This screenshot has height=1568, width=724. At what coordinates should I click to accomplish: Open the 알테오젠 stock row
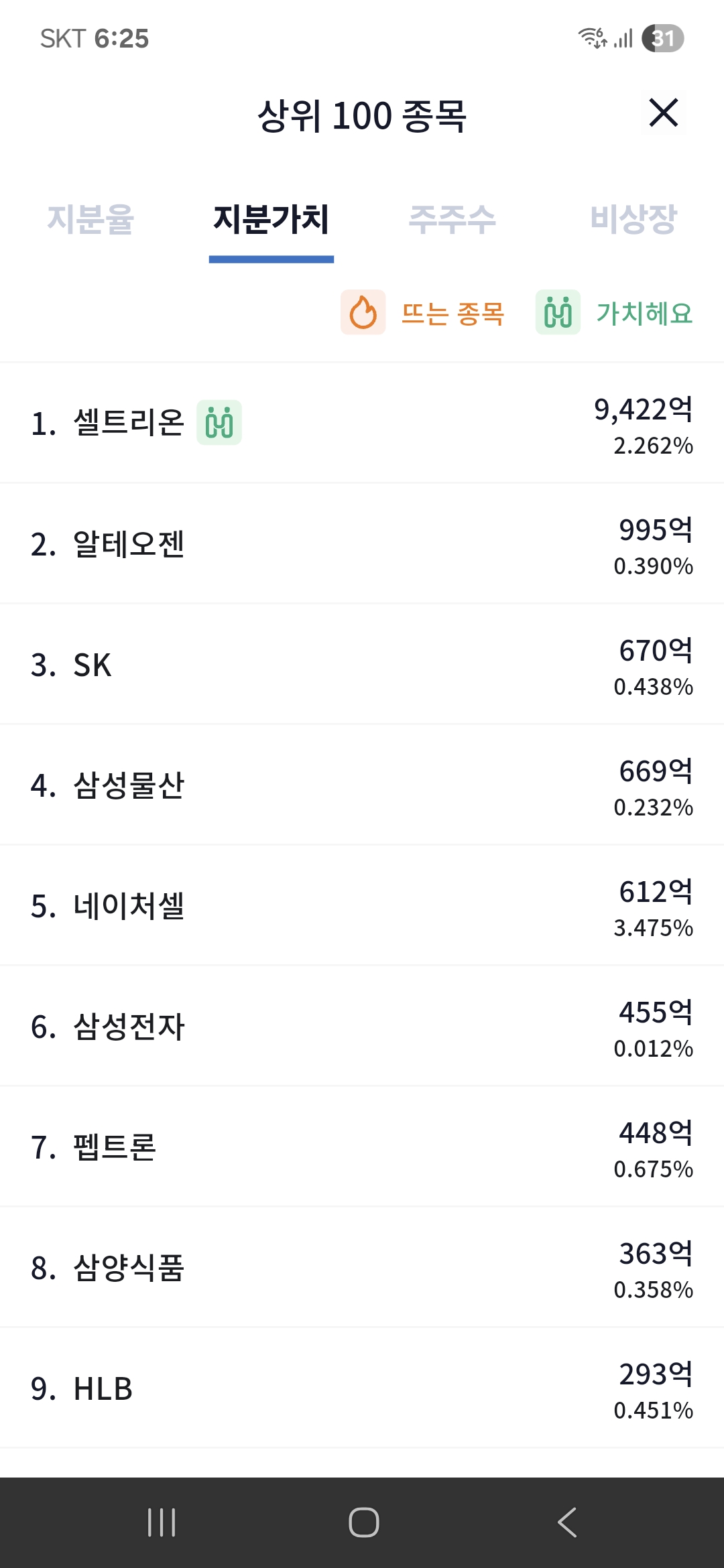coord(362,543)
